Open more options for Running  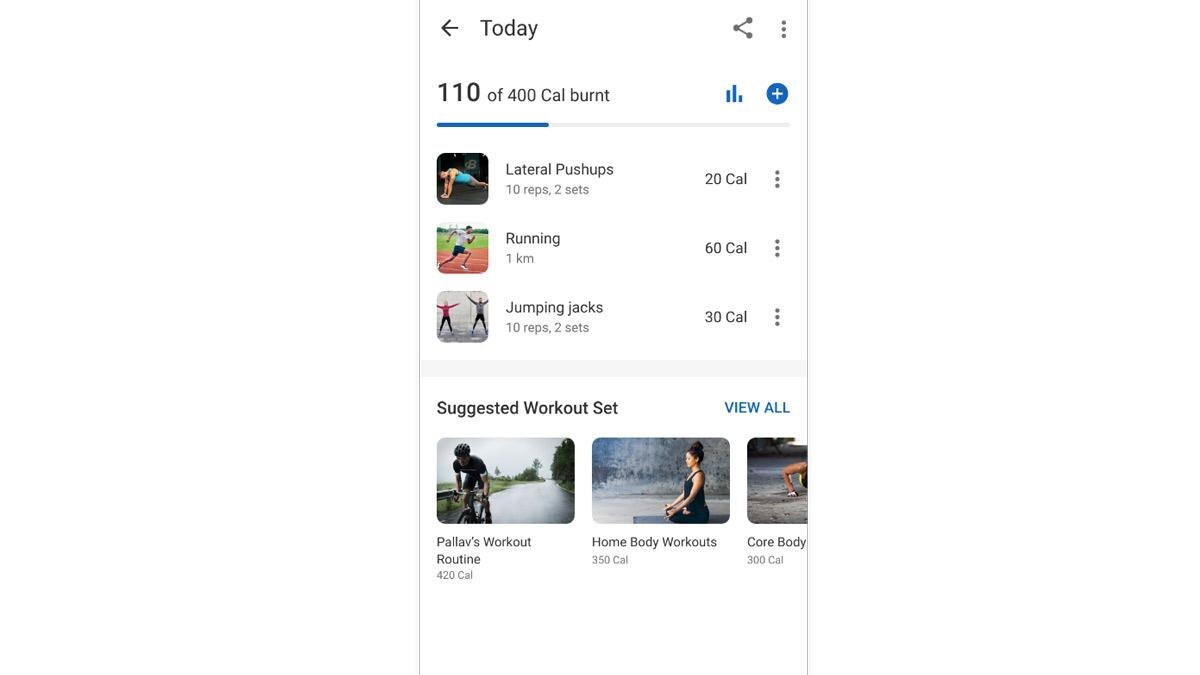(777, 248)
